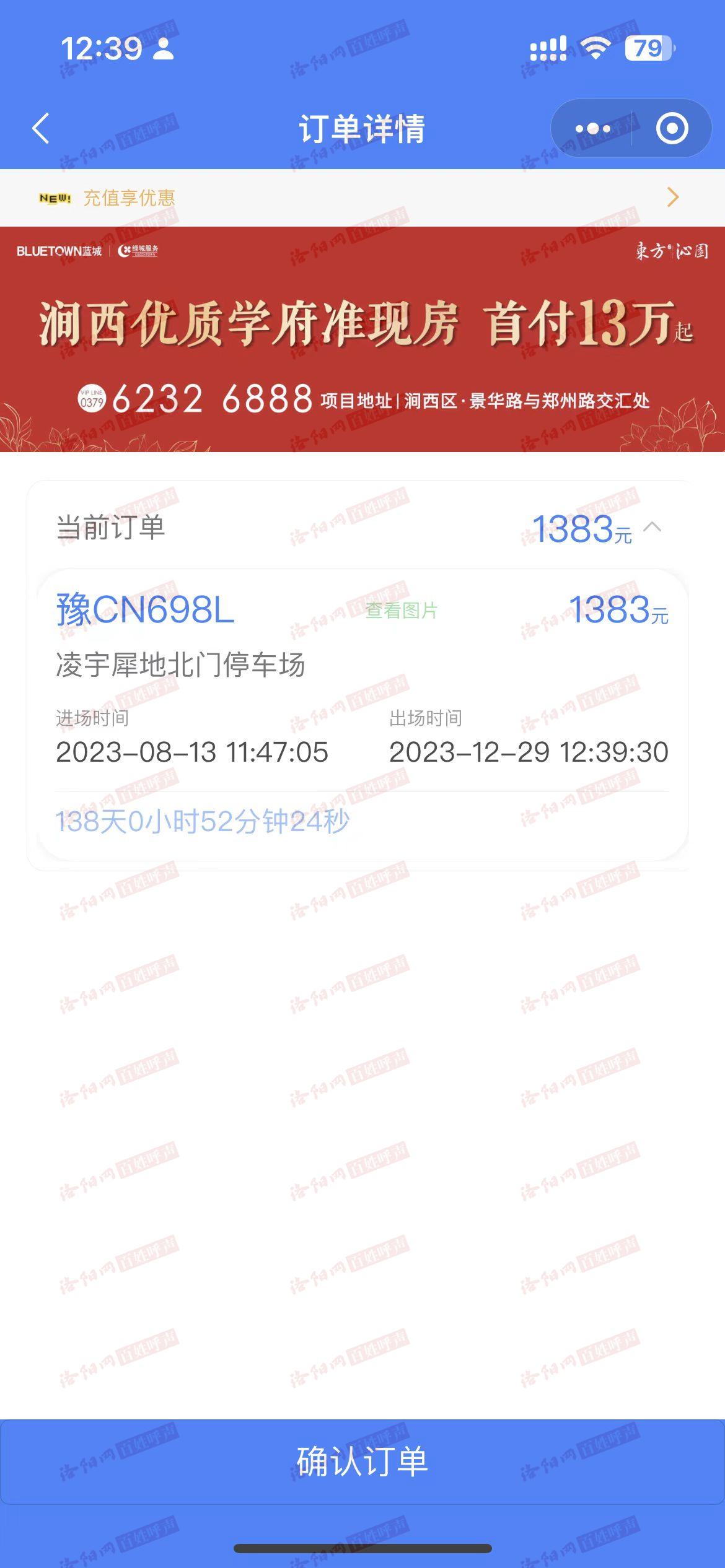Close the mini program with circle icon
725x1568 pixels.
[x=672, y=129]
